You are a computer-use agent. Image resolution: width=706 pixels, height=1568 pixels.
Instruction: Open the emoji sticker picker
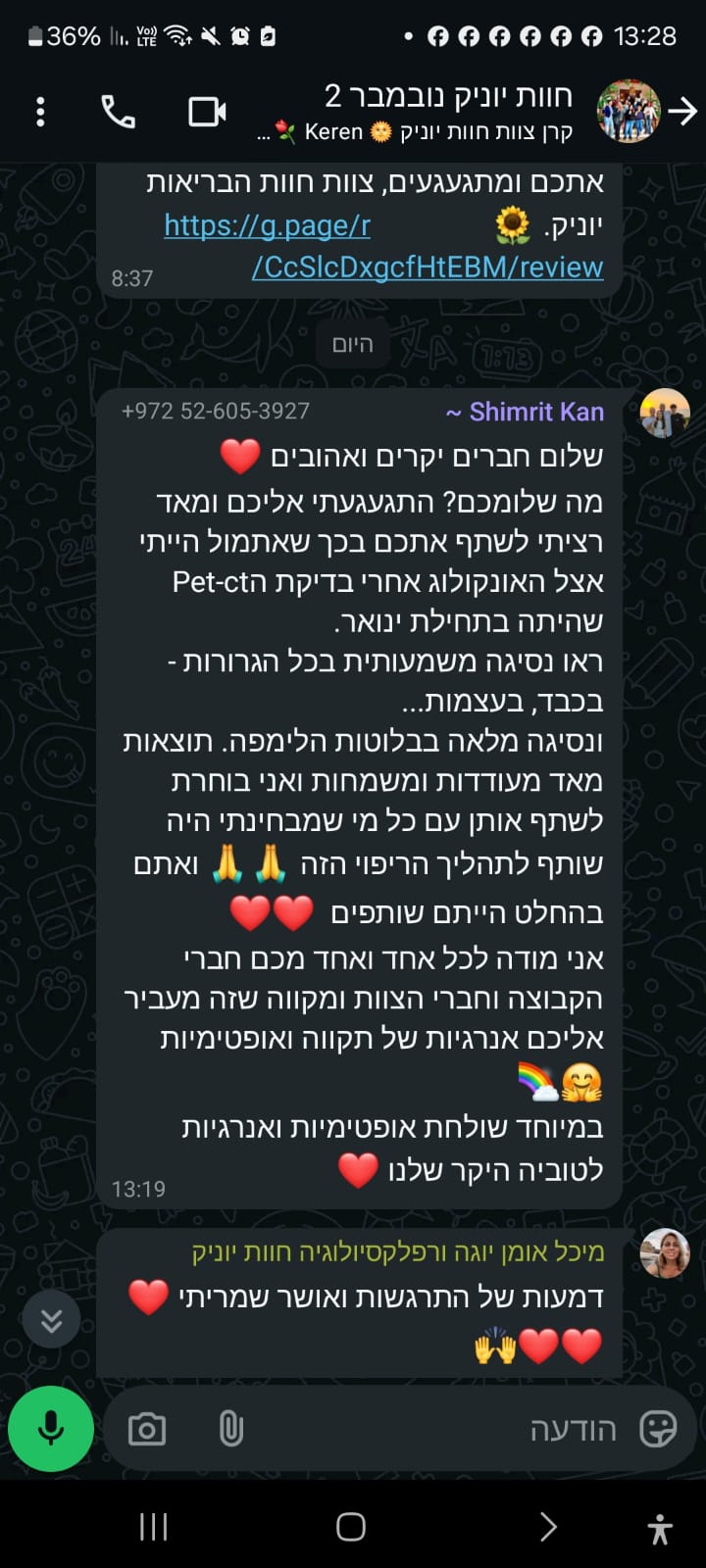[x=657, y=1429]
